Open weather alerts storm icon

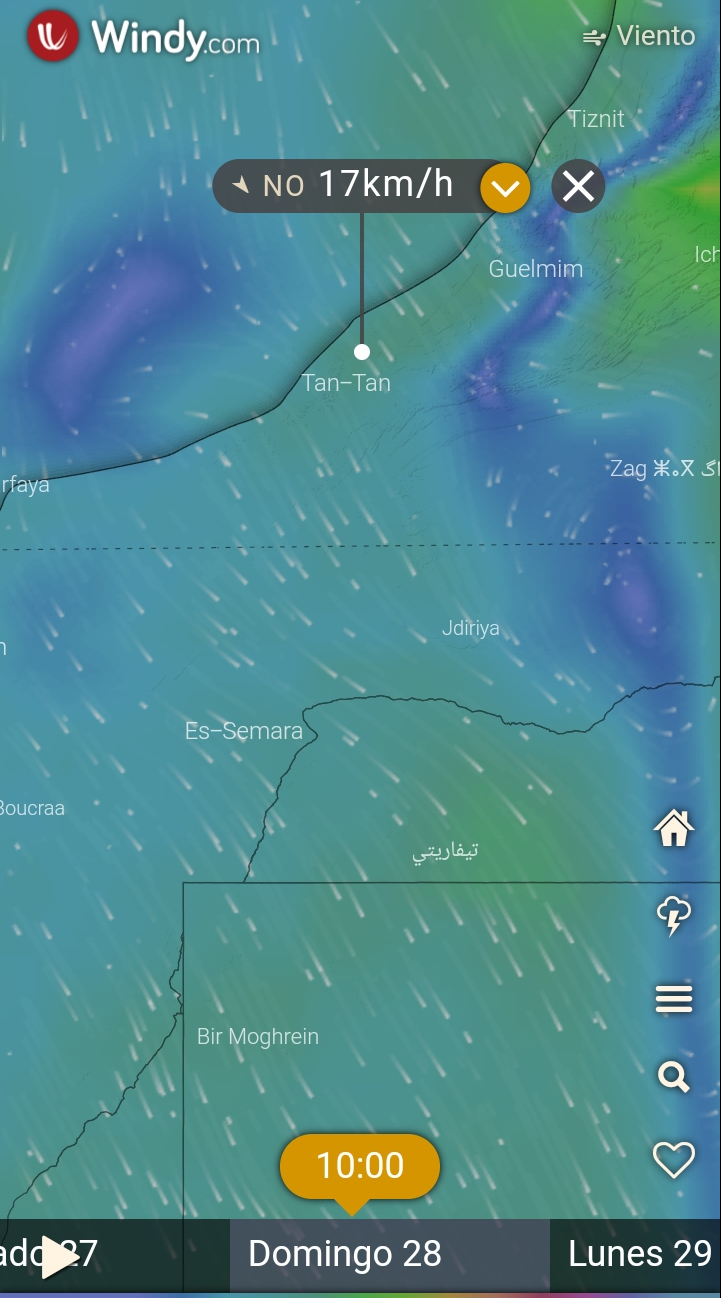tap(673, 915)
